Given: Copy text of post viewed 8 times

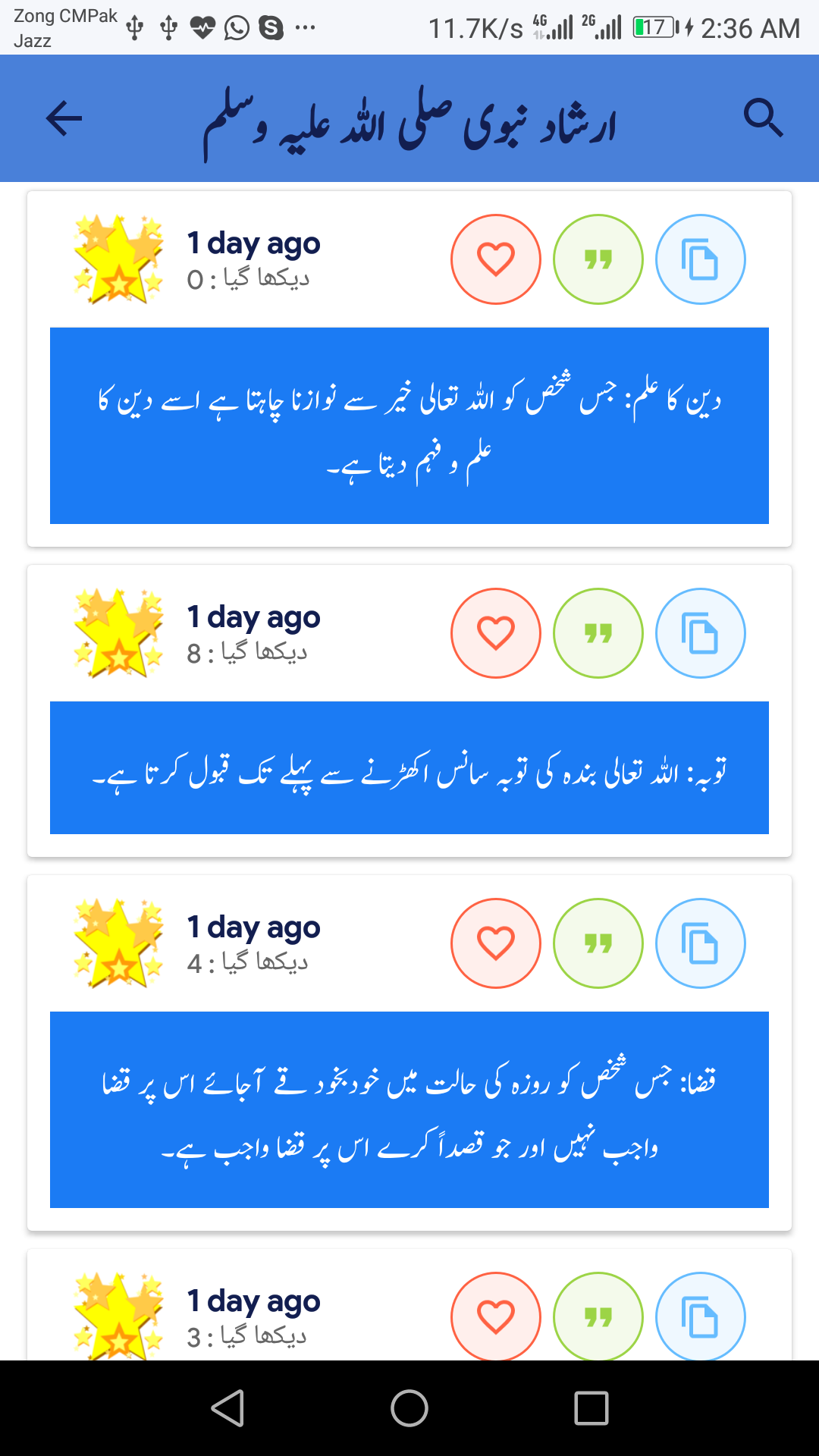Looking at the screenshot, I should 700,633.
